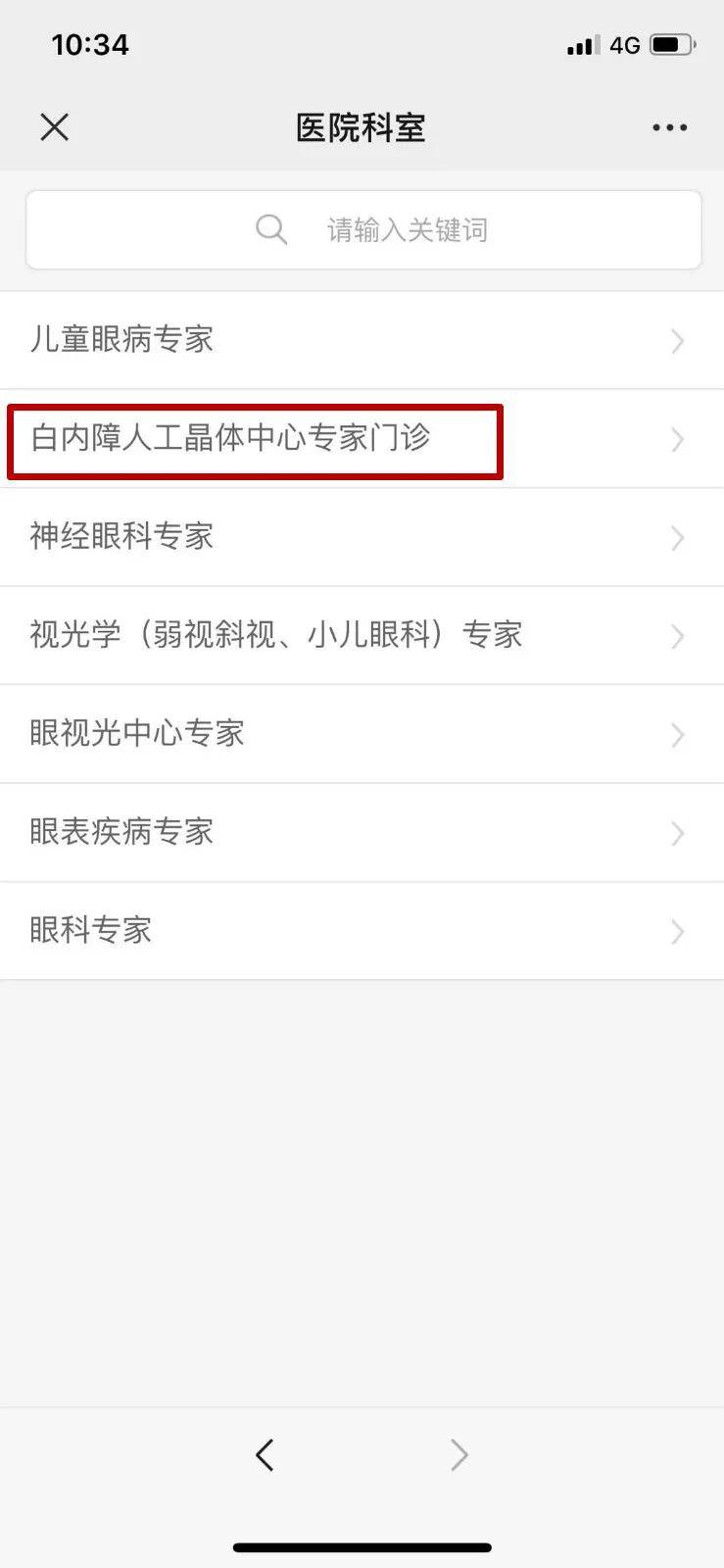This screenshot has height=1568, width=724.
Task: Open 神经眼科专家 department
Action: [x=362, y=537]
